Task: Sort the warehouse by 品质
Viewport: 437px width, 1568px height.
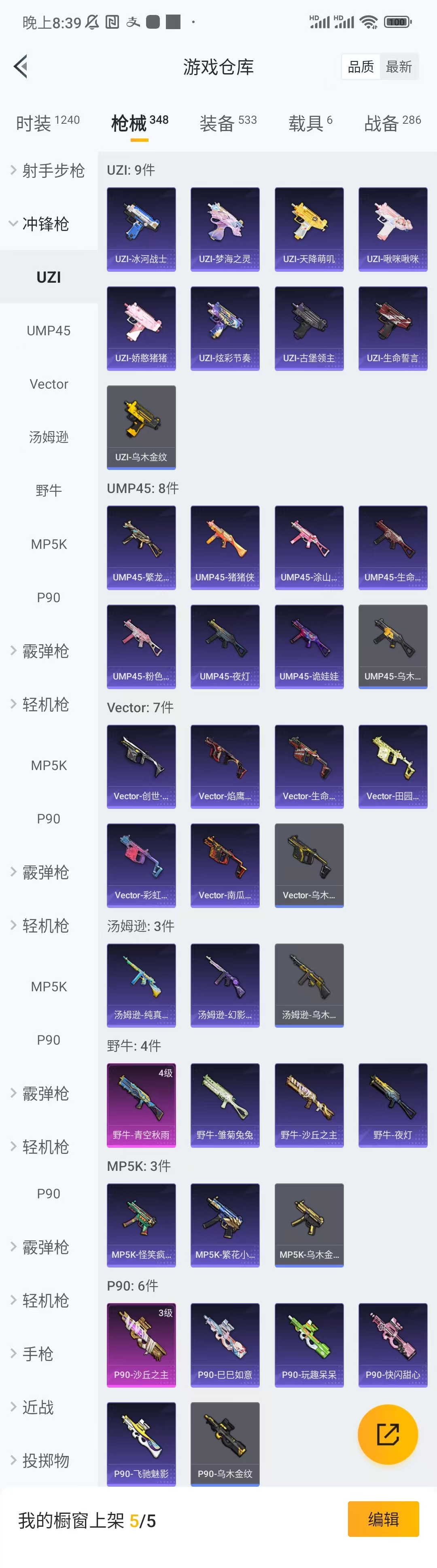Action: pyautogui.click(x=361, y=67)
